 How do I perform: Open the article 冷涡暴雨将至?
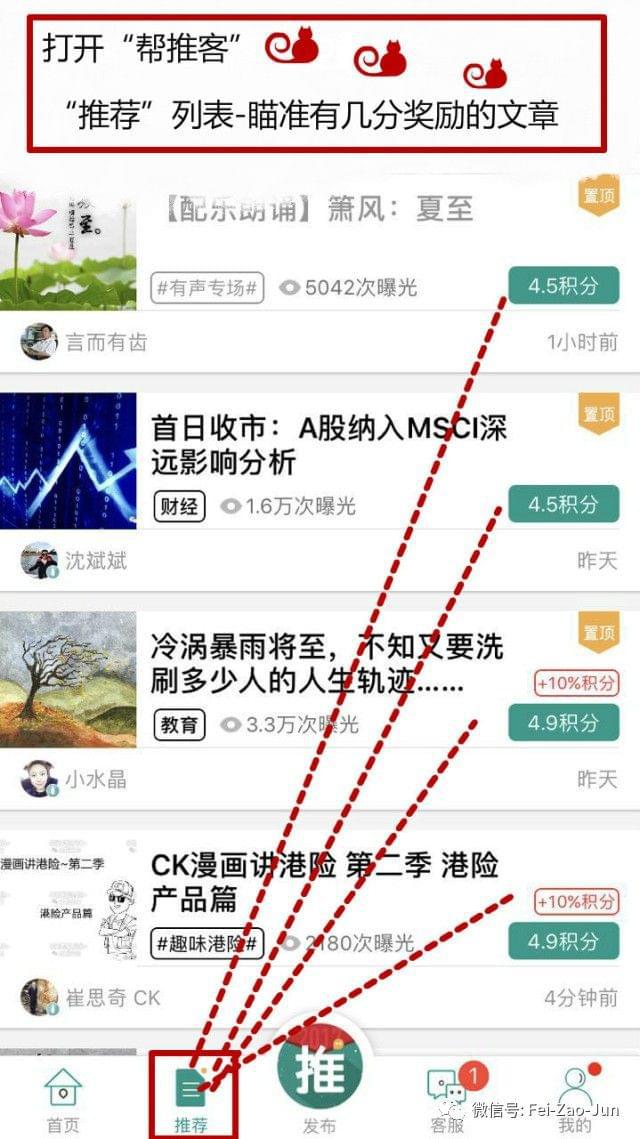326,665
